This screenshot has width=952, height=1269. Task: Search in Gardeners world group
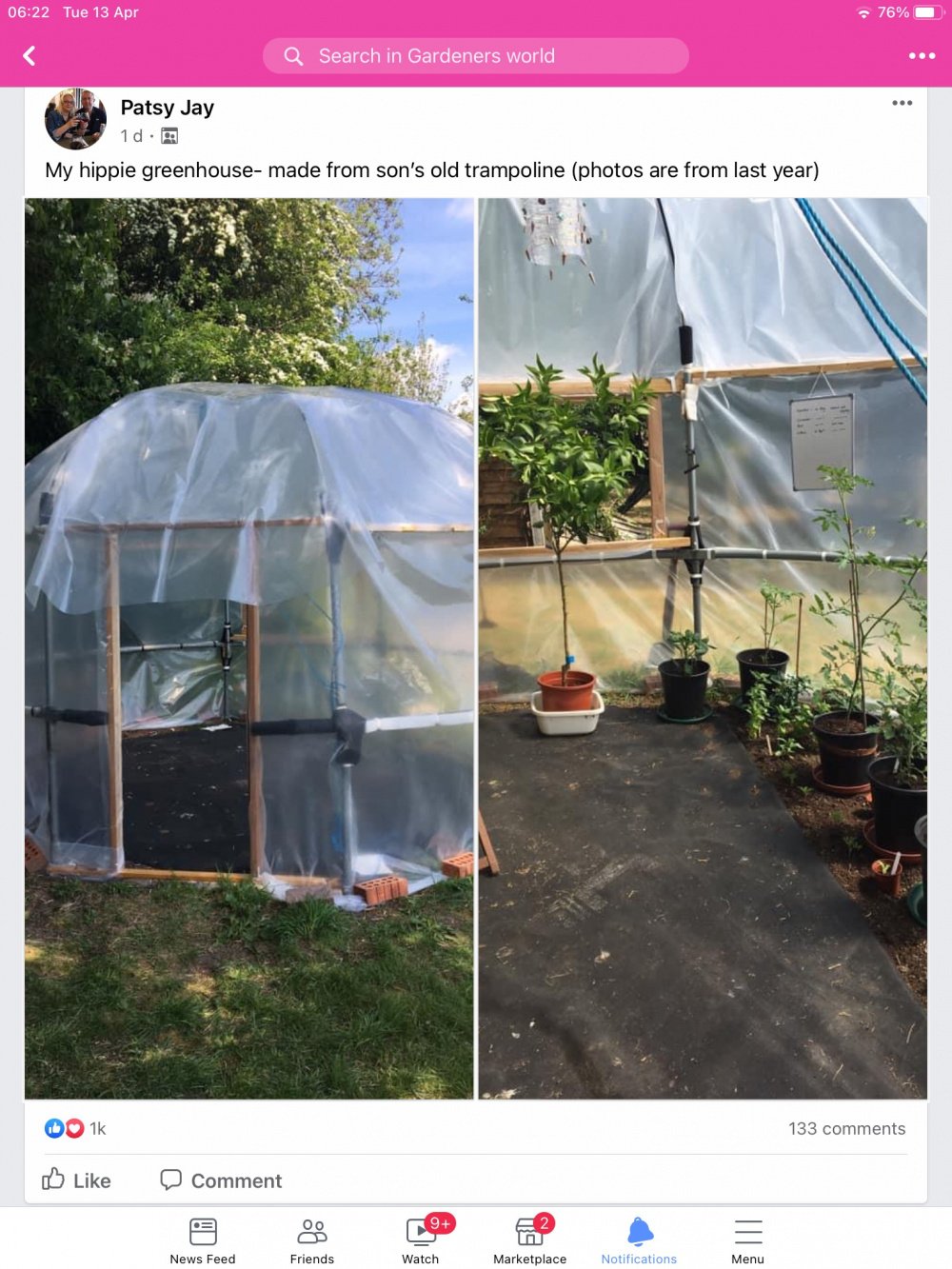click(x=475, y=56)
